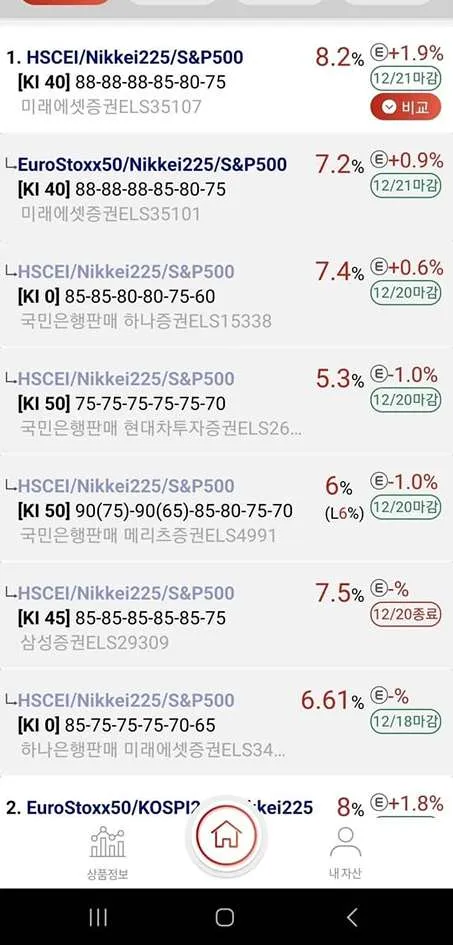Viewport: 453px width, 945px height.
Task: Open 삼성증권ELS29309 product row
Action: [x=226, y=616]
